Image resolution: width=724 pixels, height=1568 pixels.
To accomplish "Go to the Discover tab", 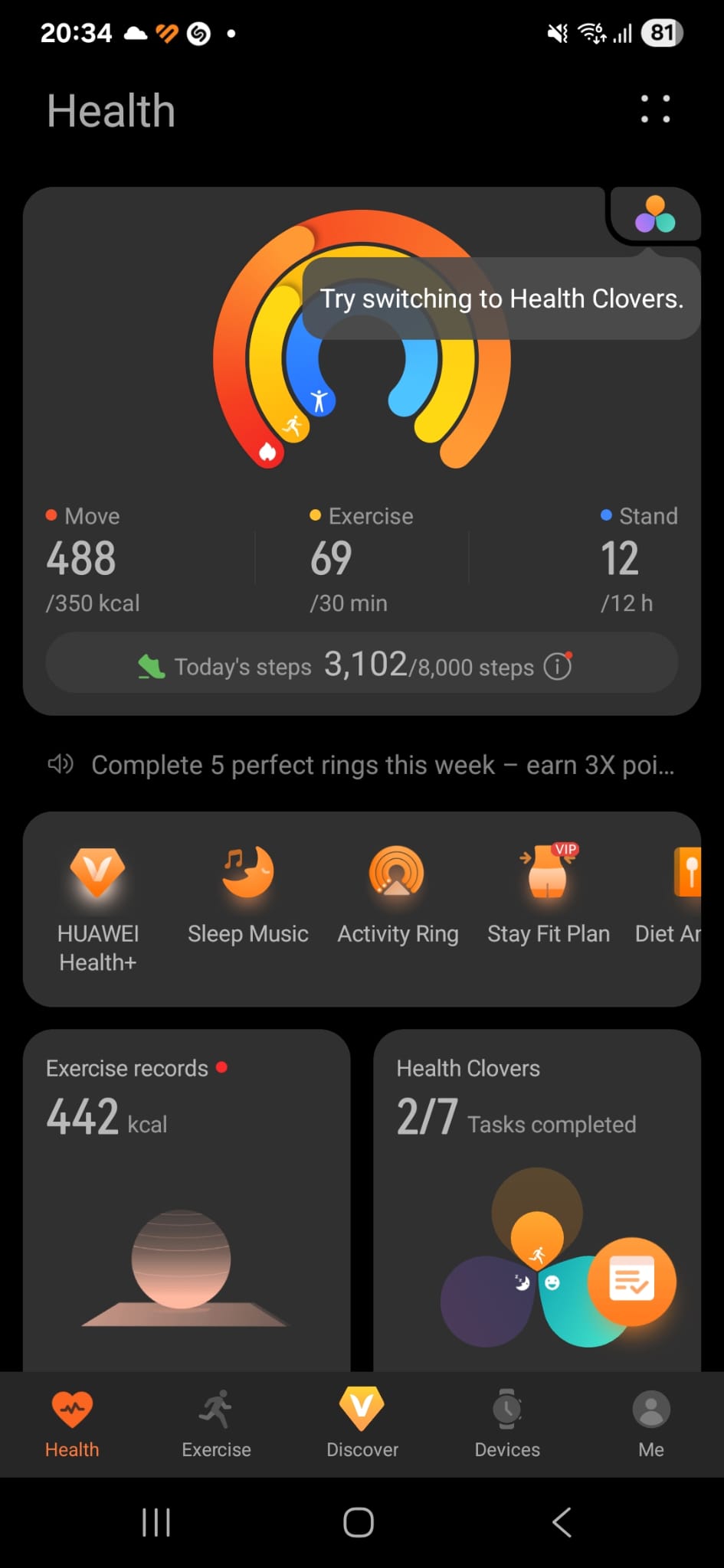I will (x=362, y=1423).
